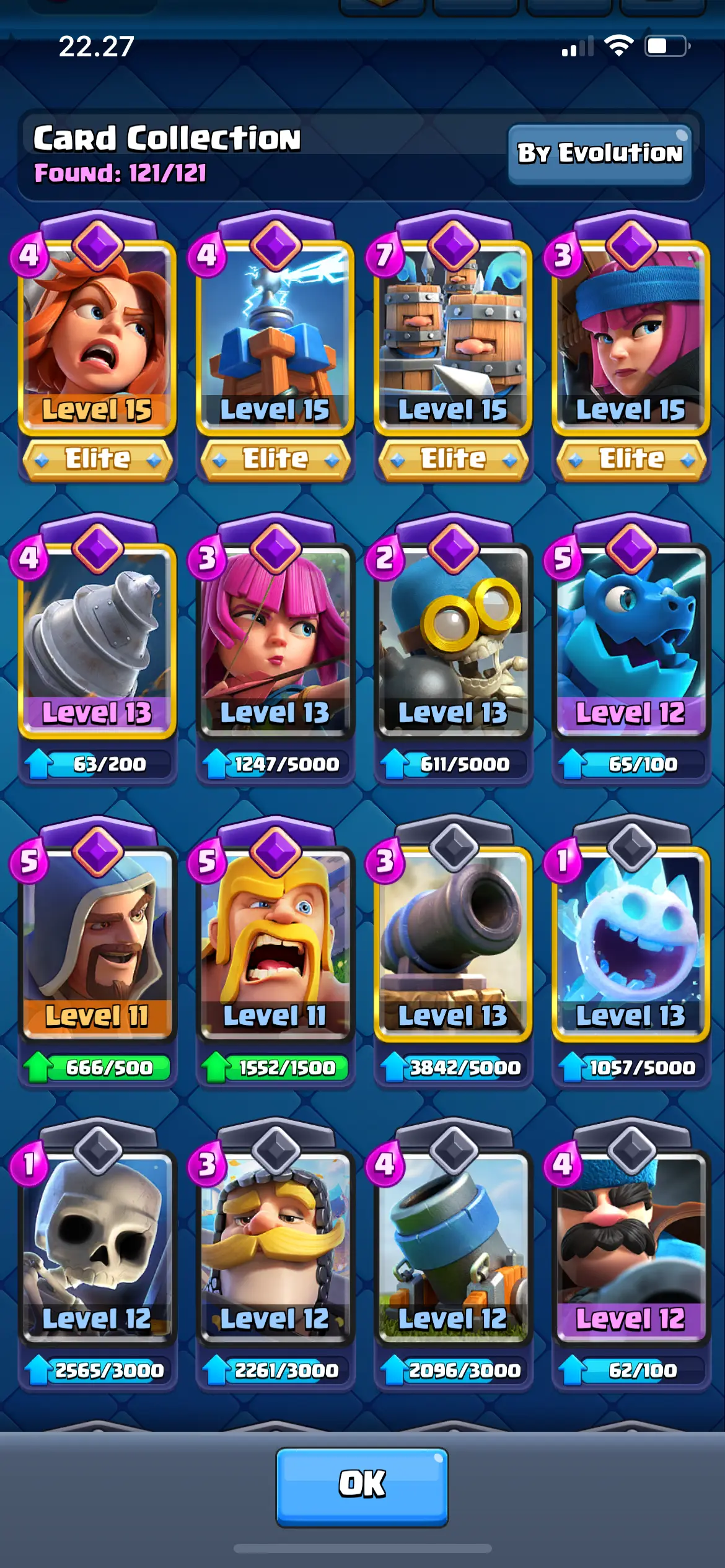
Task: Open the Royal Recruits card
Action: click(453, 334)
